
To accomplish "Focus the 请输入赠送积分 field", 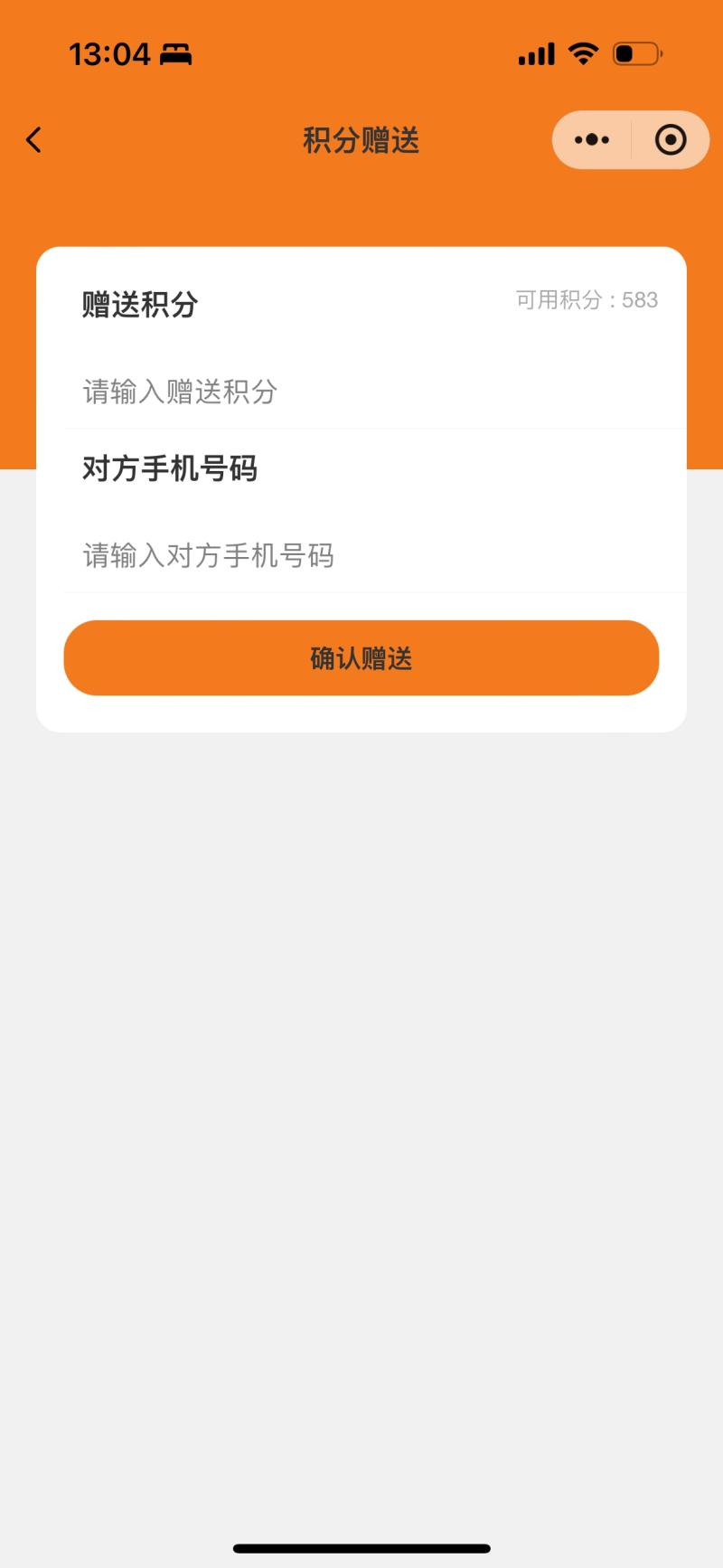I will click(x=361, y=392).
